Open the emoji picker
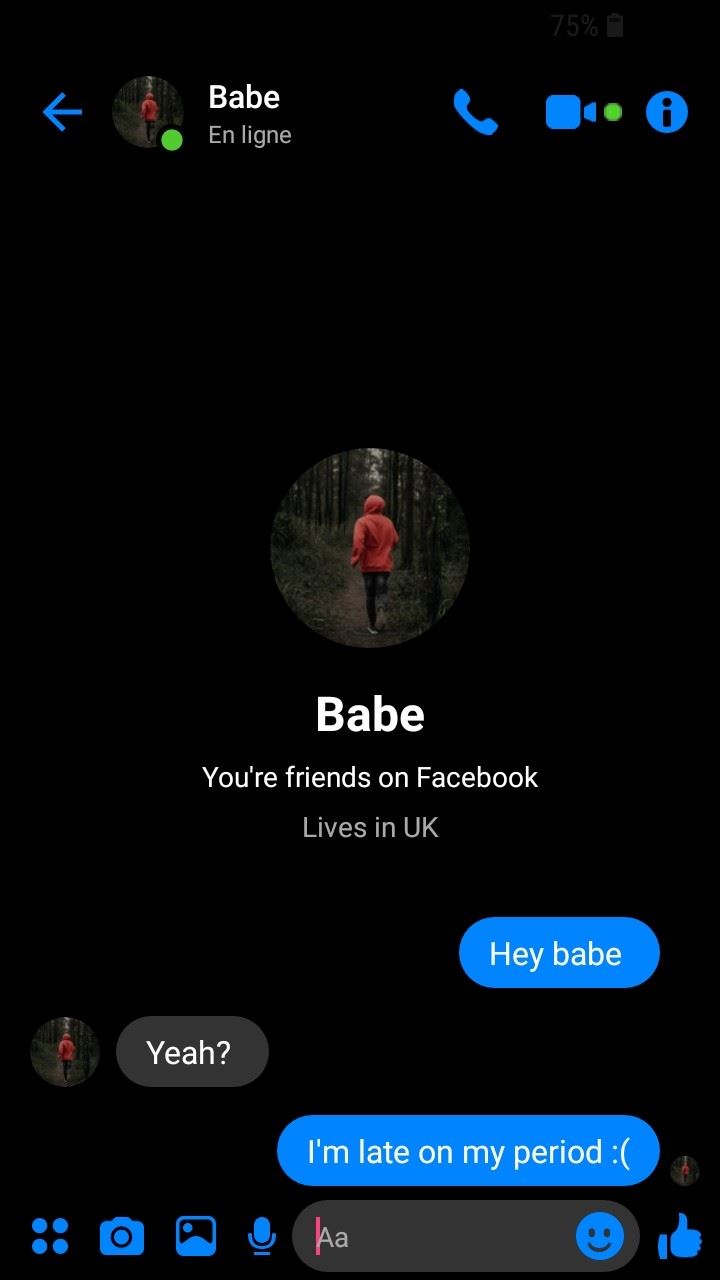Image resolution: width=720 pixels, height=1280 pixels. coord(600,1237)
